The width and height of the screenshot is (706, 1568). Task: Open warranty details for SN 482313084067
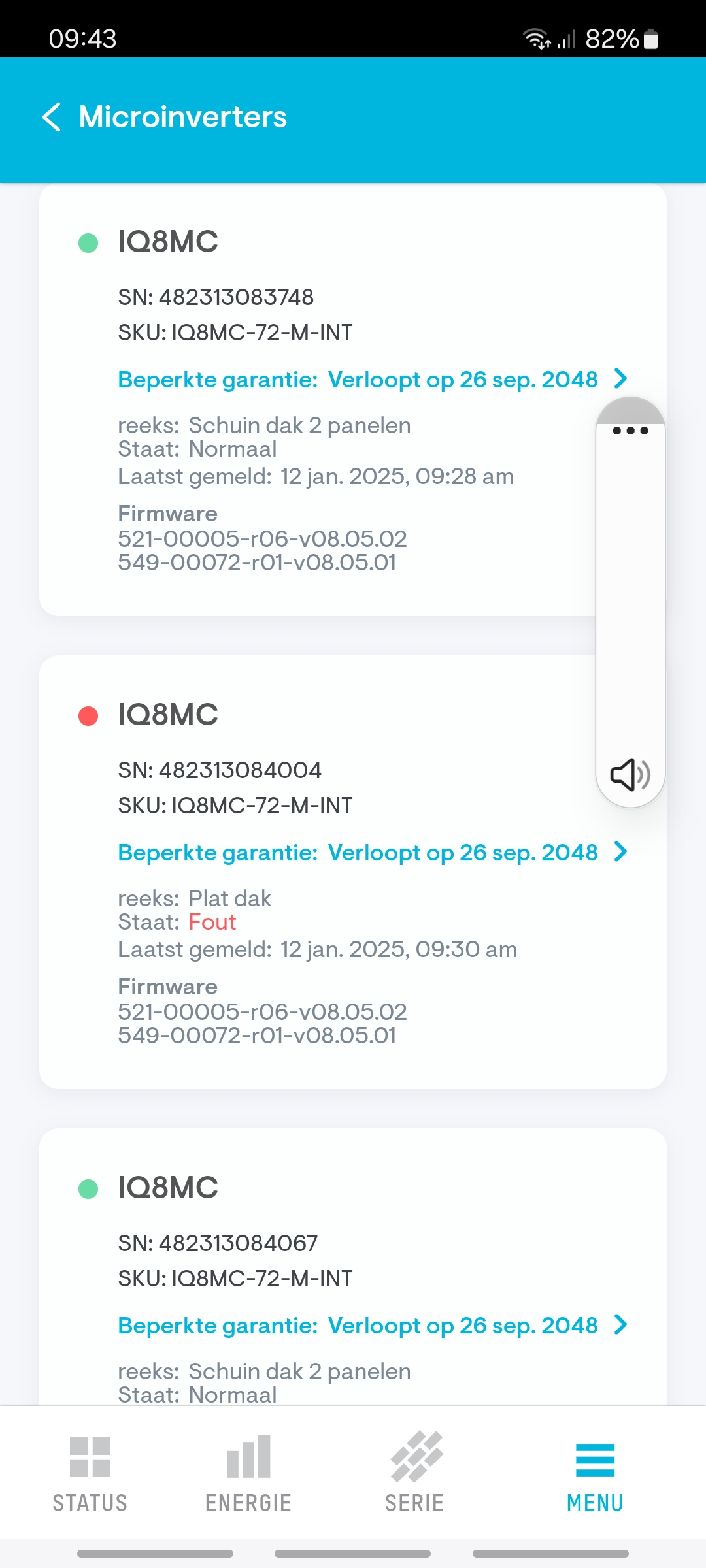[373, 1326]
